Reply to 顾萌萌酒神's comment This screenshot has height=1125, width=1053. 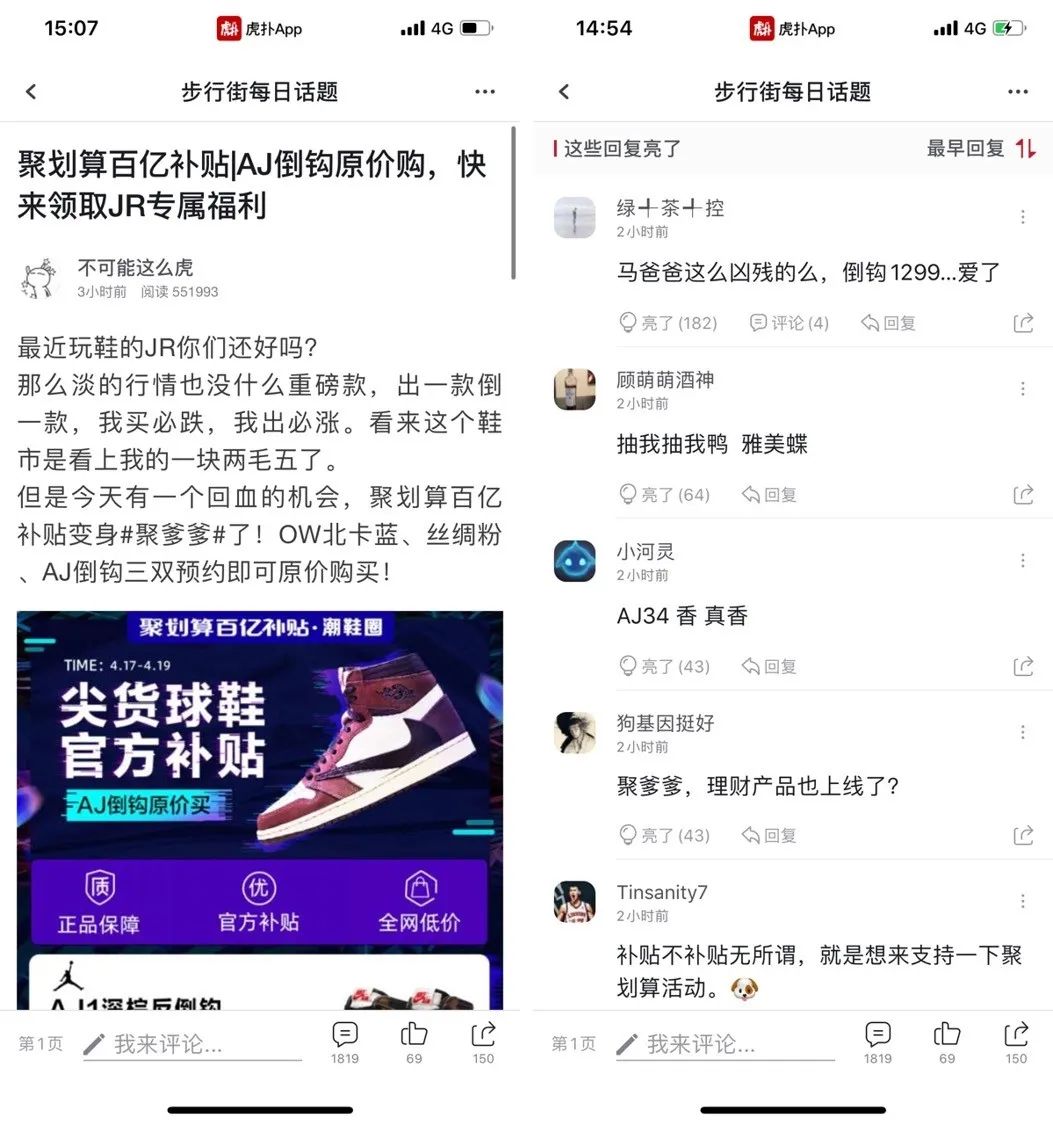[769, 494]
